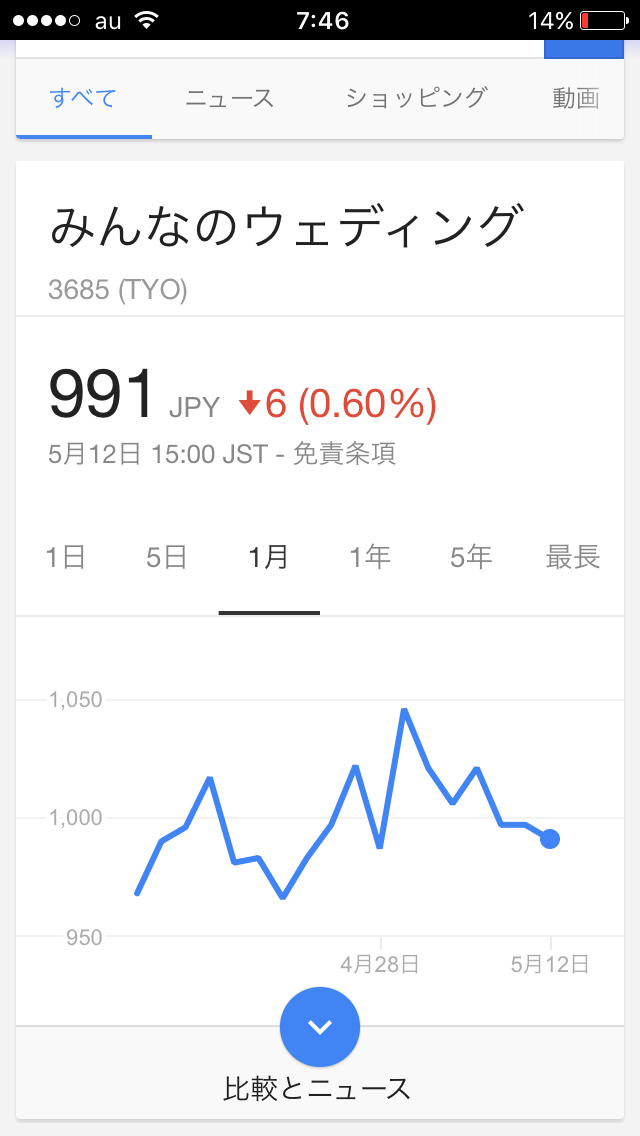Show the 最長 chart range
This screenshot has height=1136, width=640.
[573, 558]
